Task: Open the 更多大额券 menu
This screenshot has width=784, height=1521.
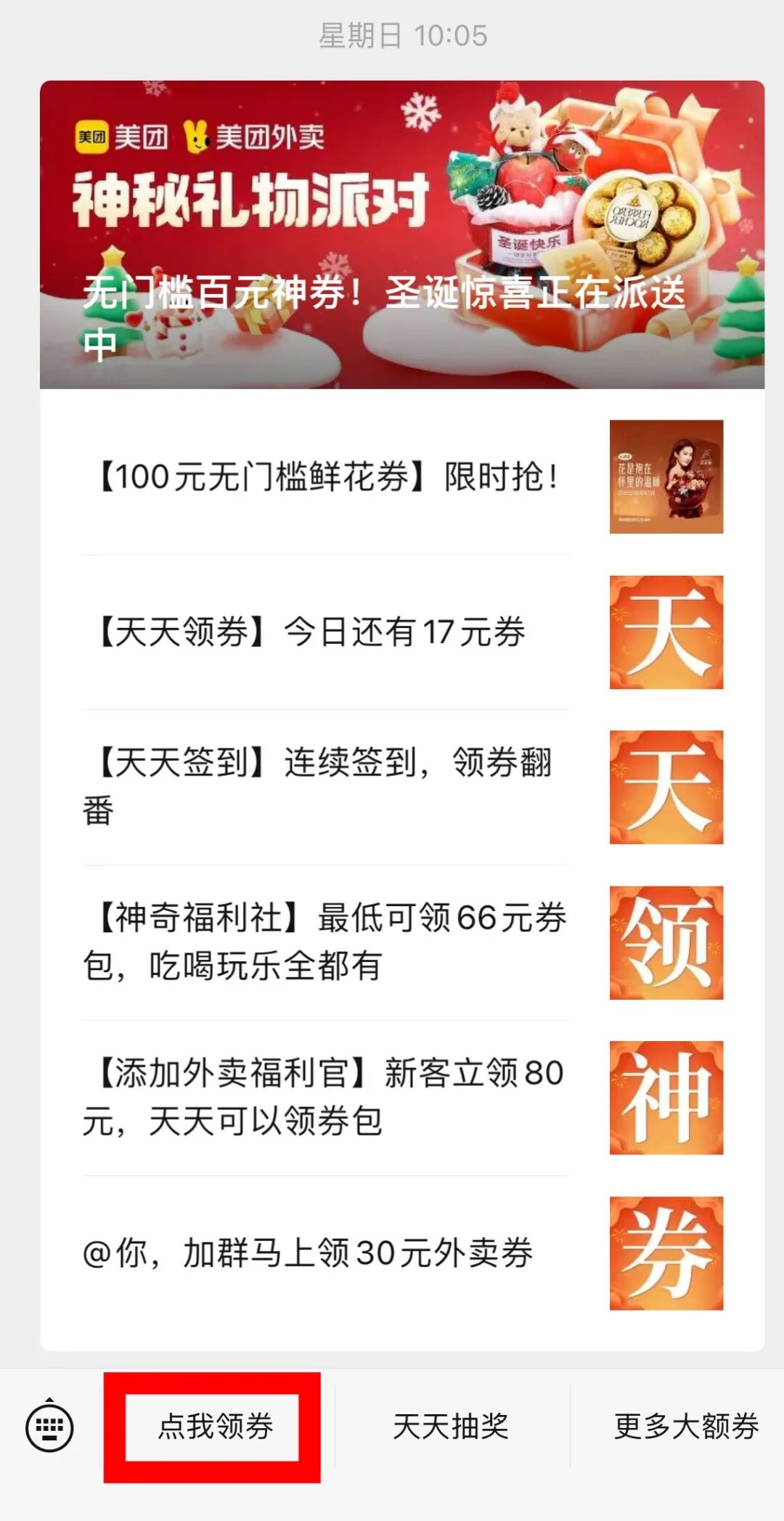Action: (x=685, y=1427)
